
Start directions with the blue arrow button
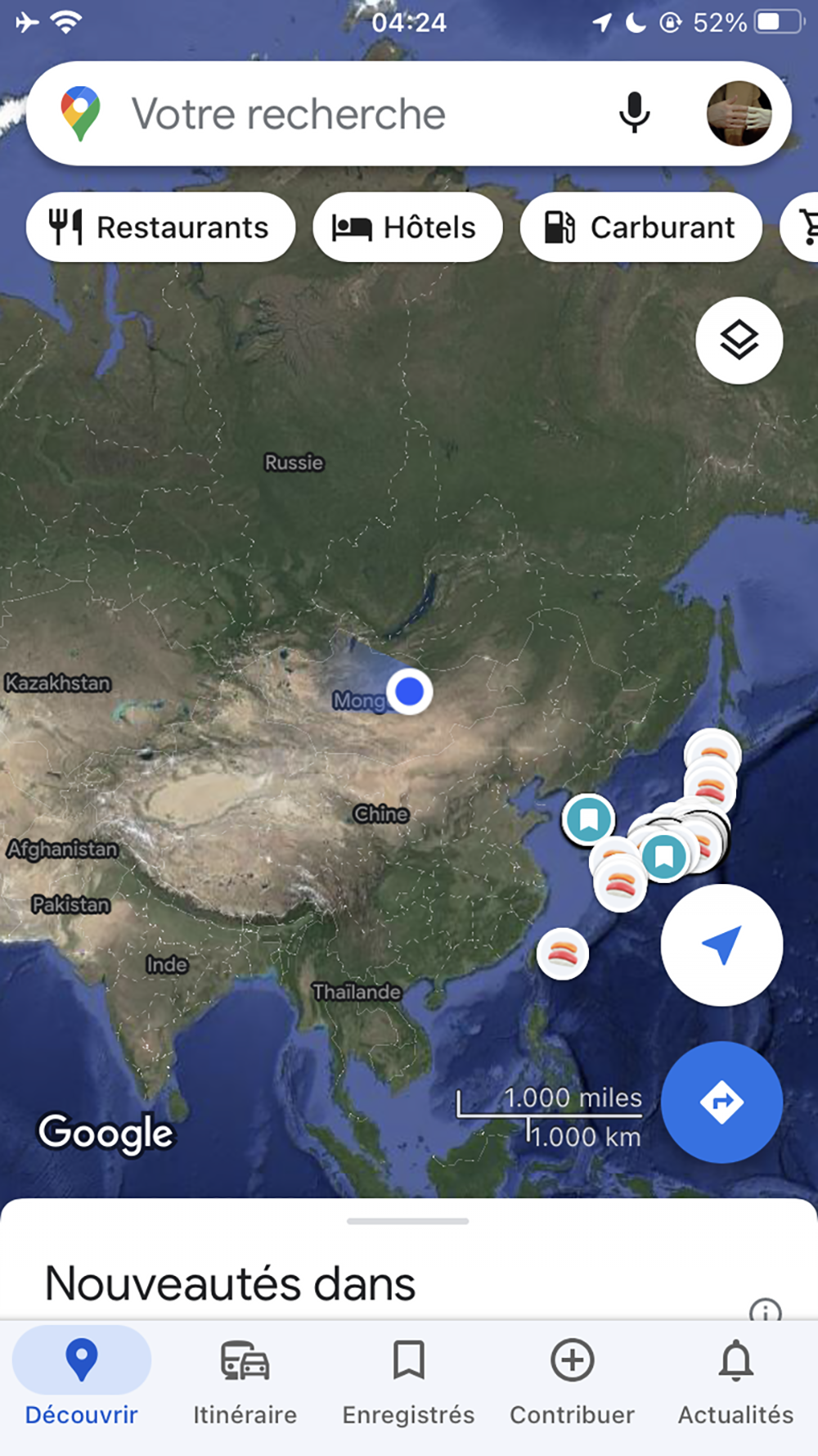721,1102
